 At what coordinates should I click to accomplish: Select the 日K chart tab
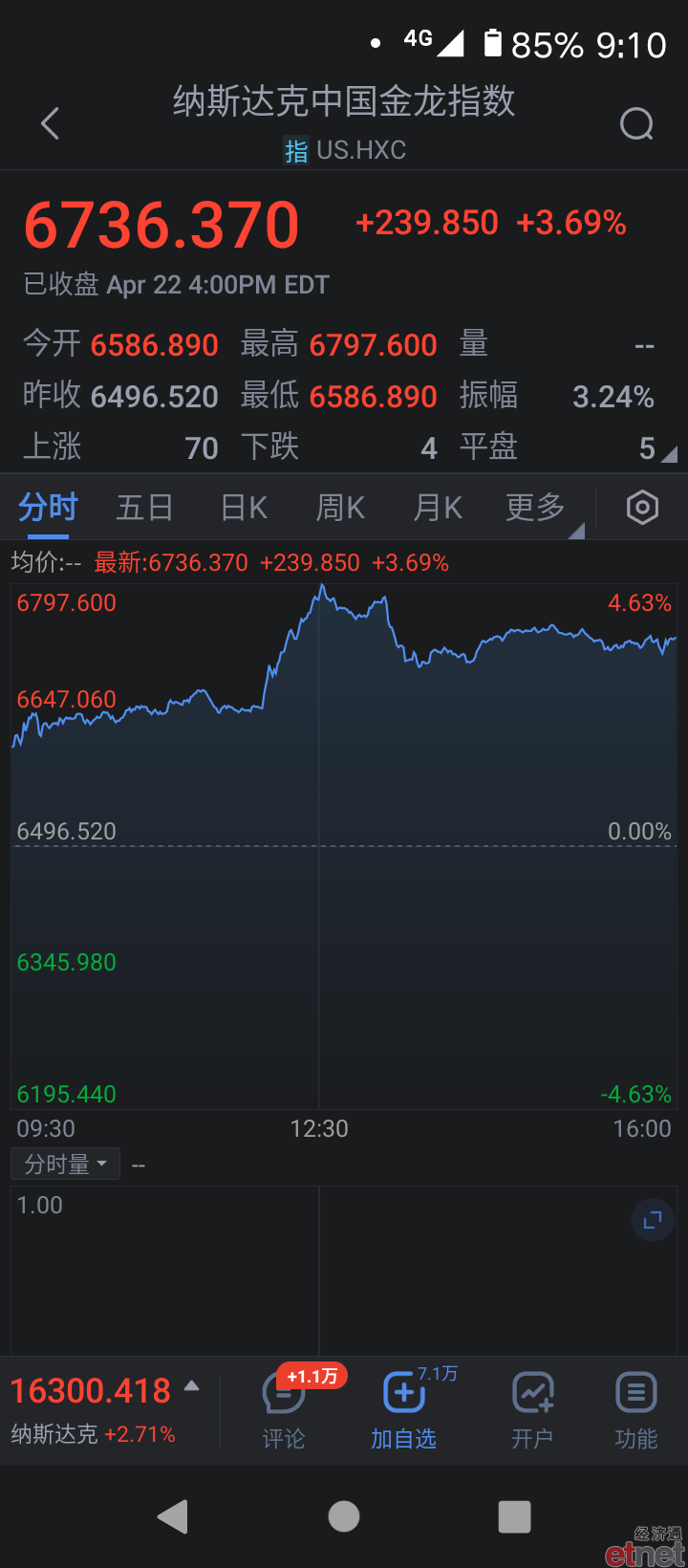tap(244, 508)
